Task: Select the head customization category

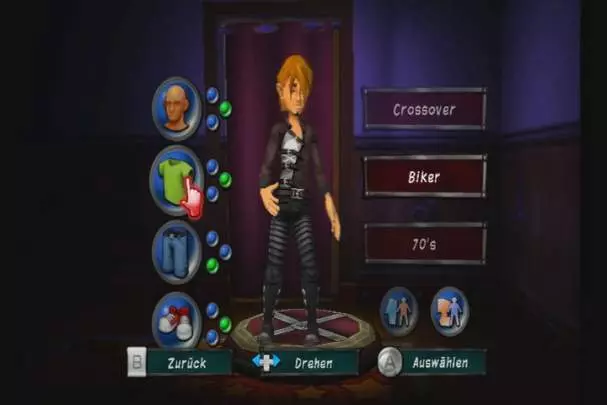Action: [x=176, y=107]
